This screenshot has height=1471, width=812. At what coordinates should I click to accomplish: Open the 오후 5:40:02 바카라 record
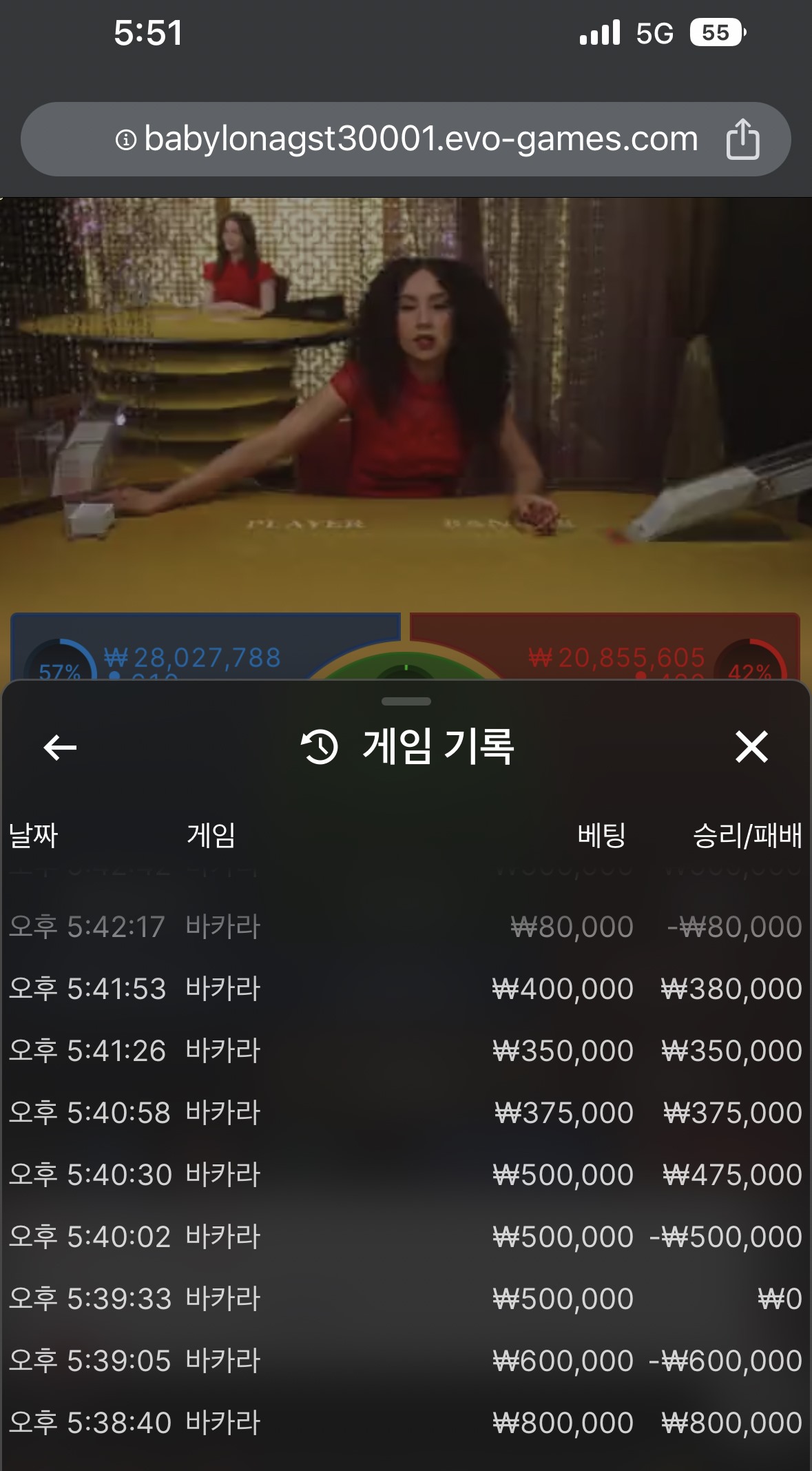(405, 1237)
